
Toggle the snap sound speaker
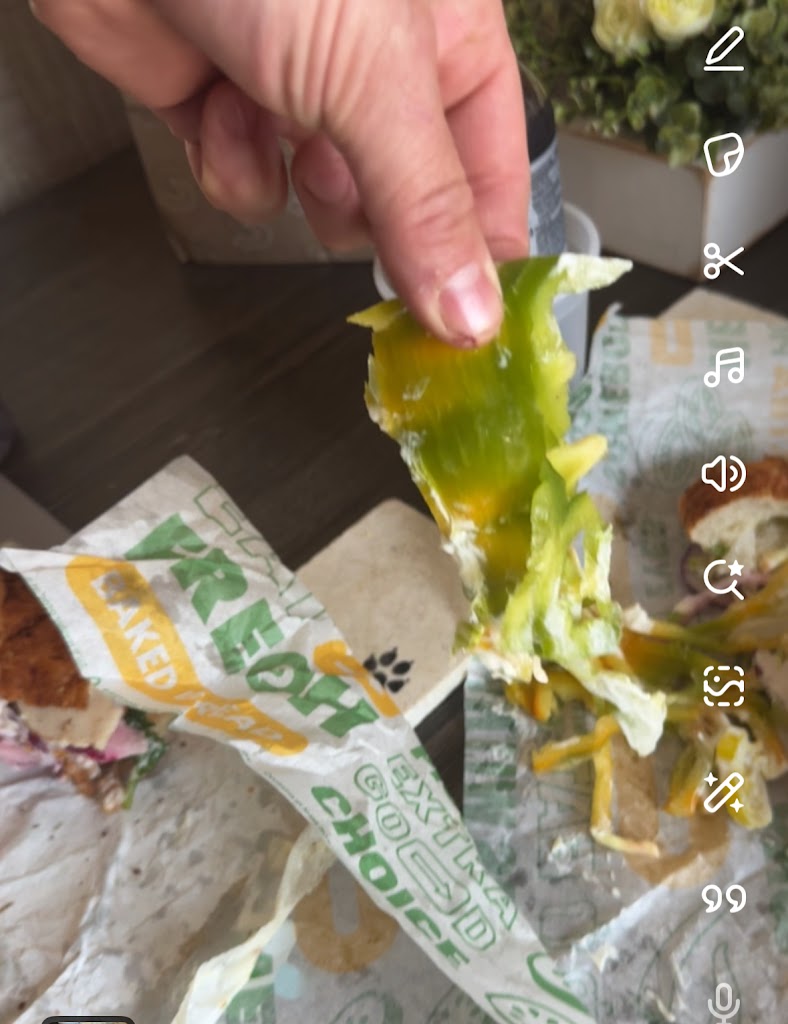pyautogui.click(x=724, y=473)
